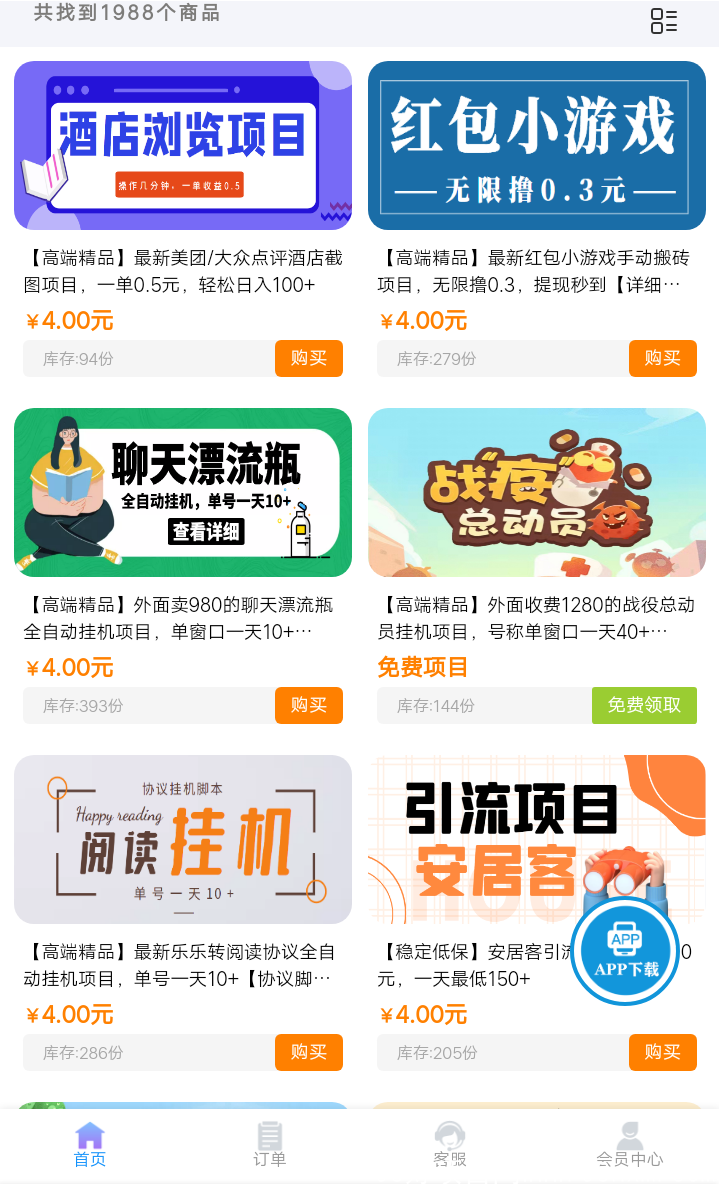719x1191 pixels.
Task: Switch to the 会员中心 tab
Action: tap(629, 1145)
